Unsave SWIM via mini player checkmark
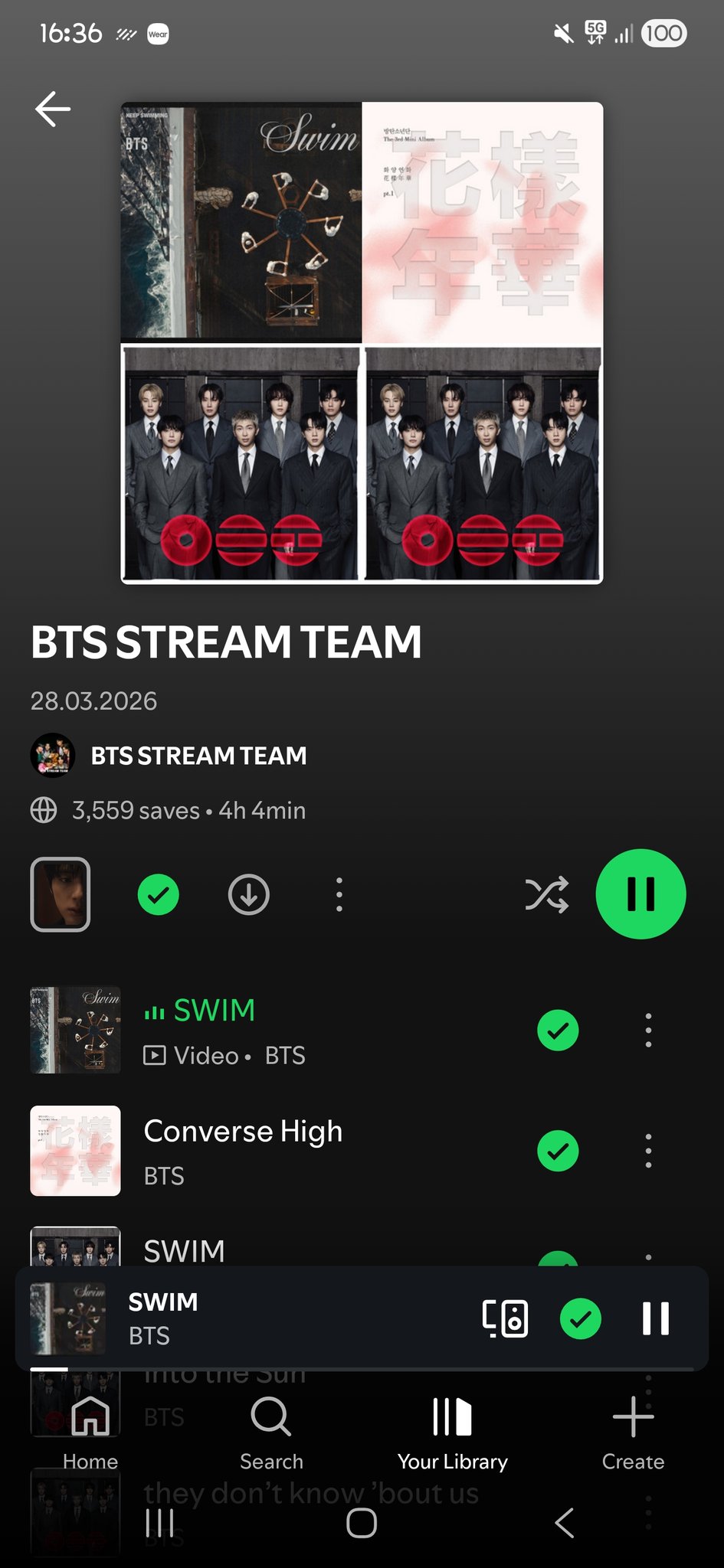The image size is (724, 1568). pos(581,1318)
